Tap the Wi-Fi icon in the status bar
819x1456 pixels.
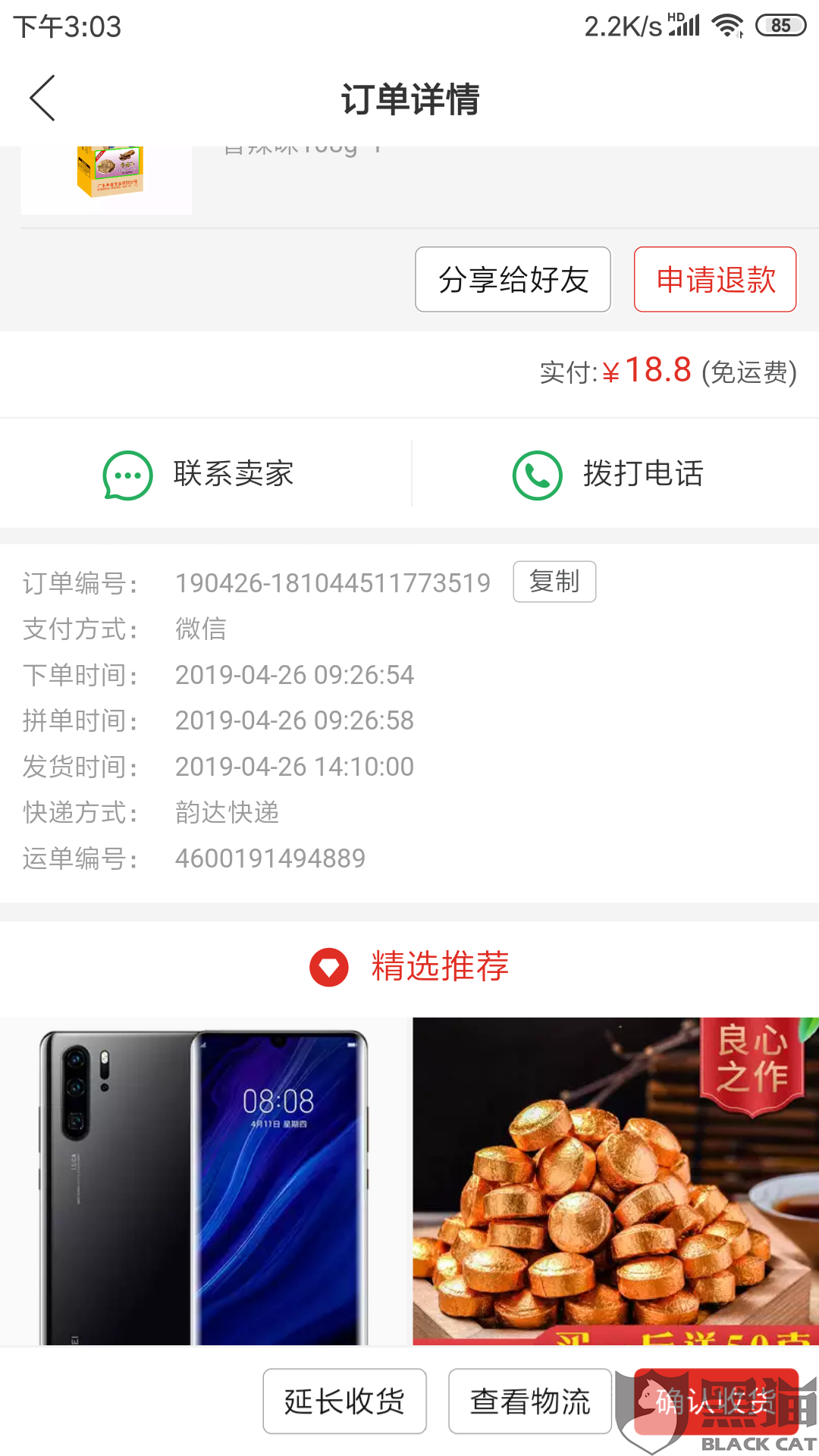(x=724, y=24)
